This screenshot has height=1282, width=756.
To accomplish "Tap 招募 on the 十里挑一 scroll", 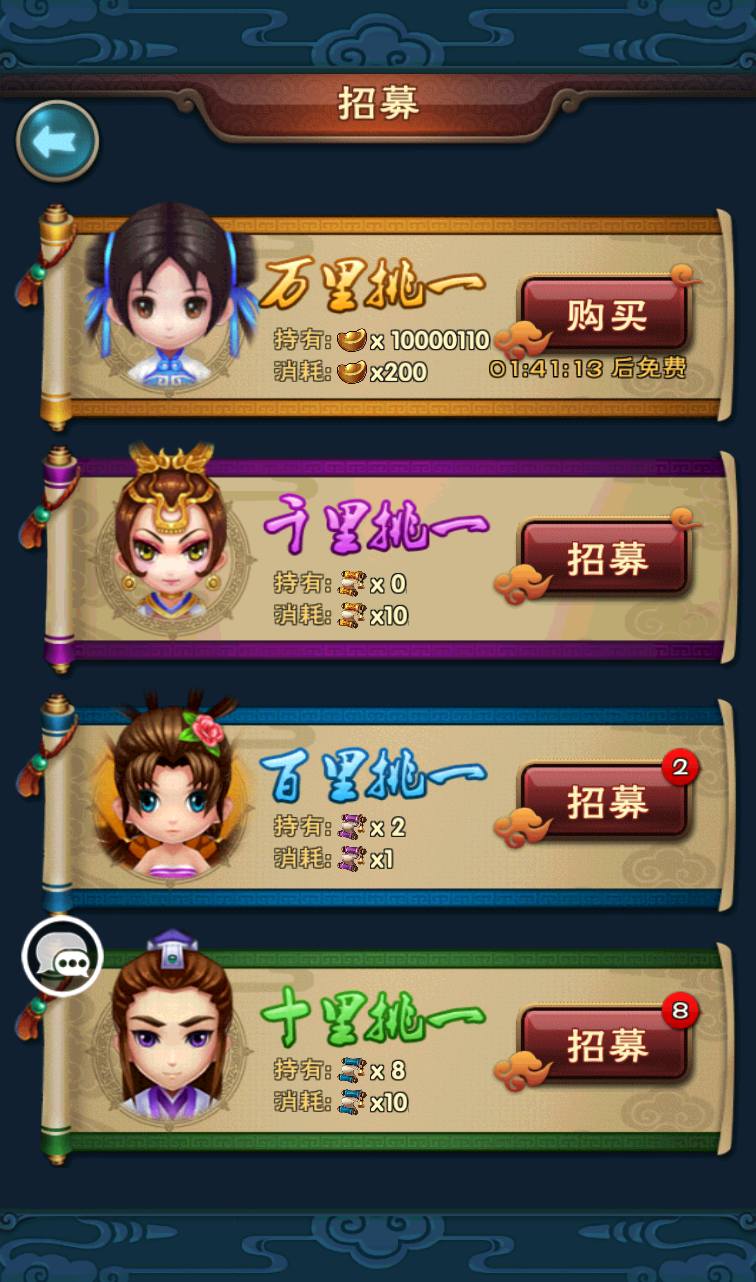I will coord(606,1045).
